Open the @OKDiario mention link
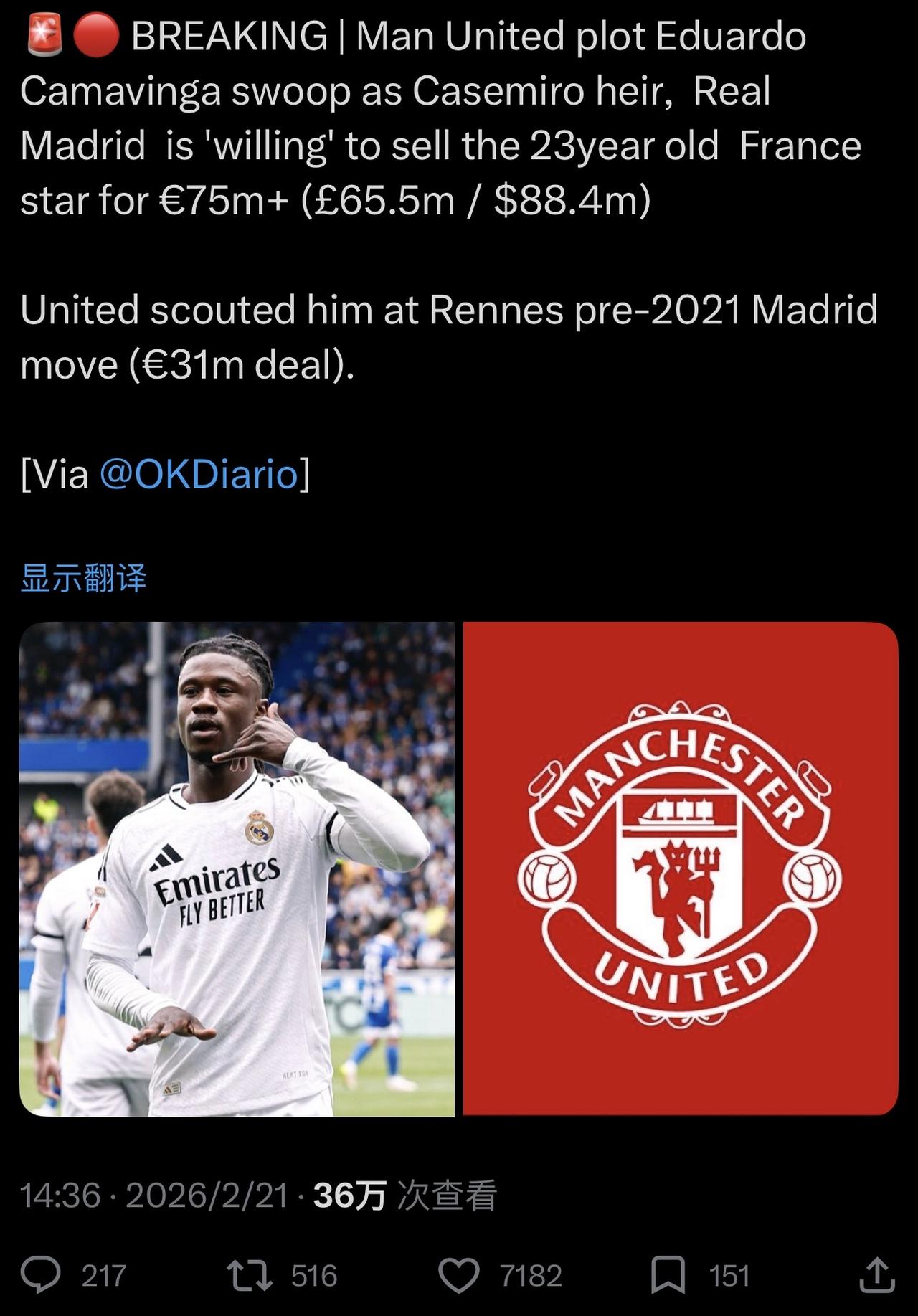Image resolution: width=918 pixels, height=1316 pixels. tap(198, 475)
